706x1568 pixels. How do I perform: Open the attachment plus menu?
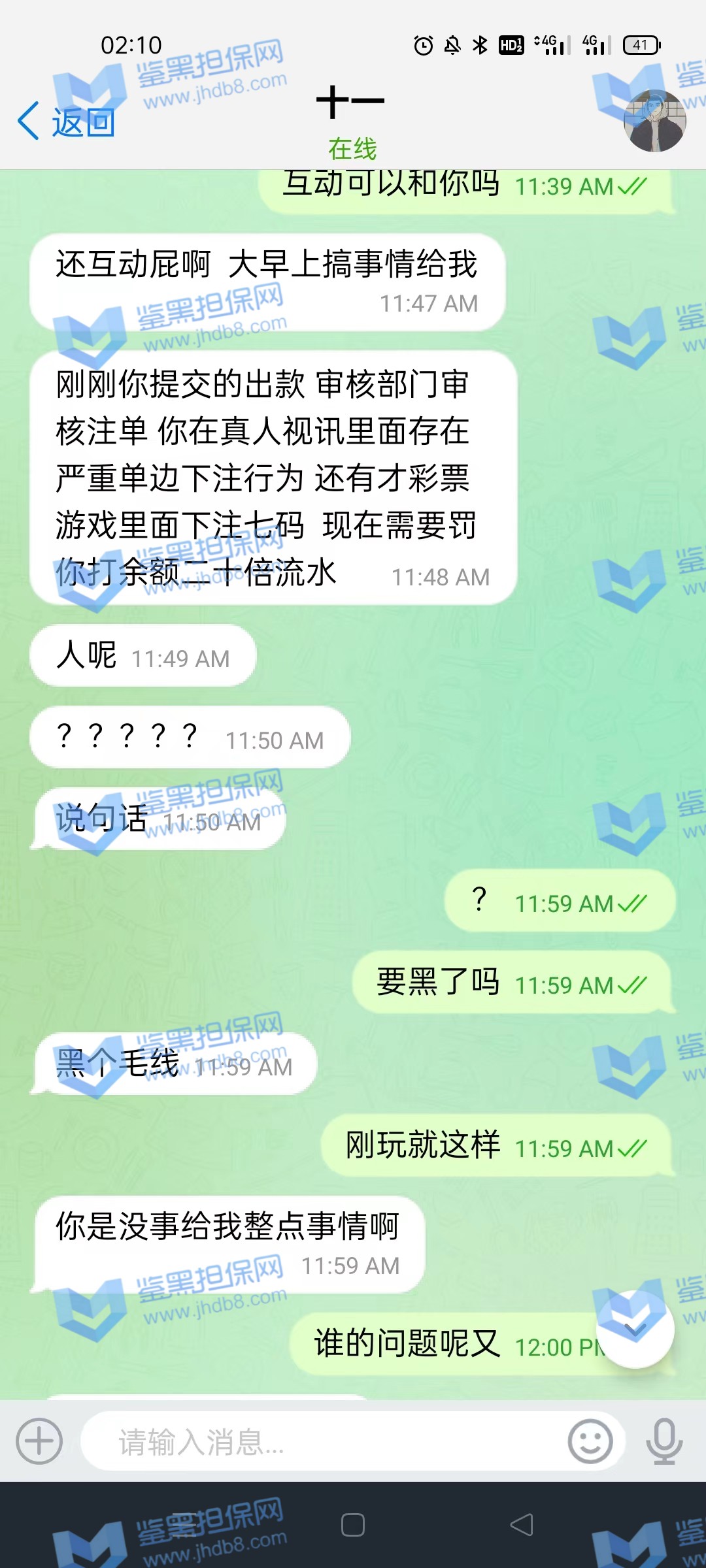tap(39, 1441)
